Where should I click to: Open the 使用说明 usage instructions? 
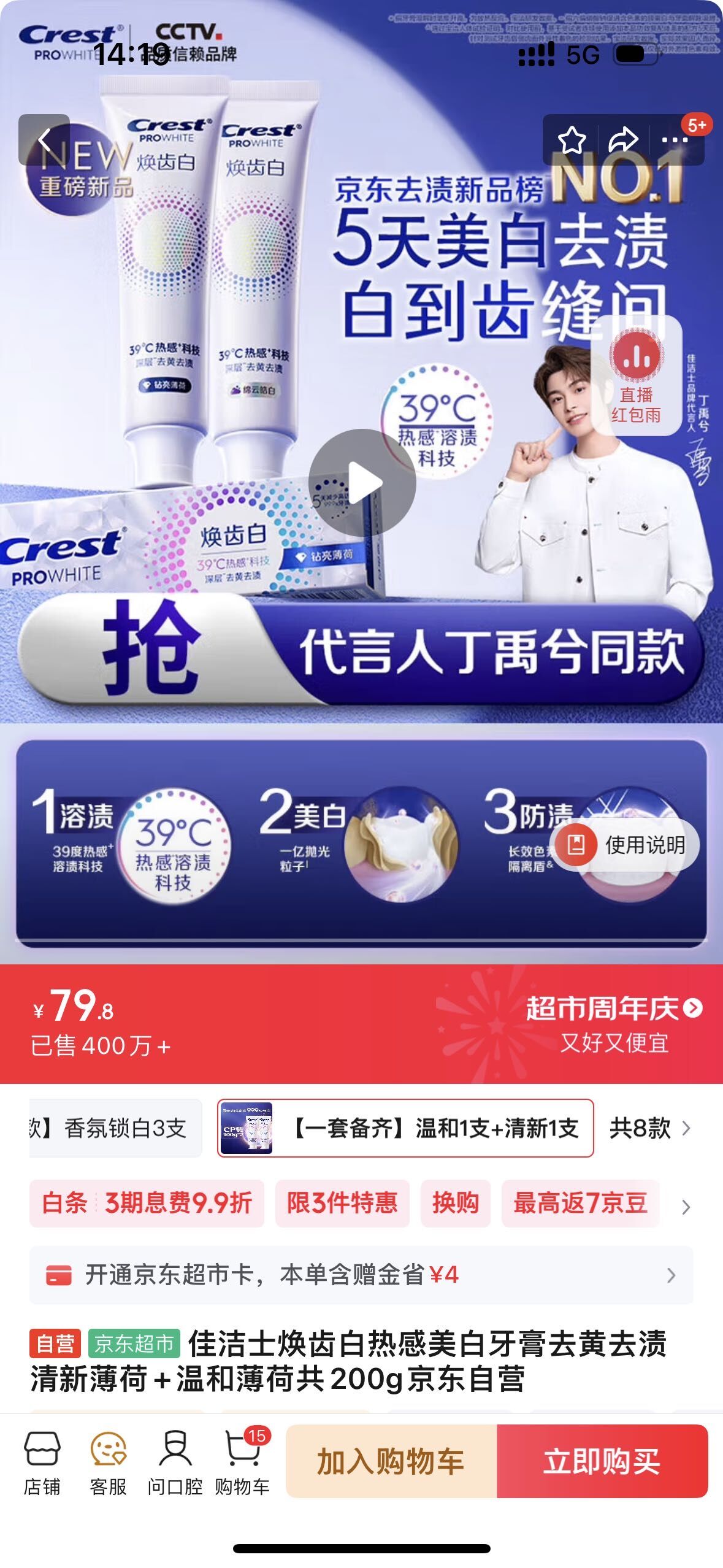pos(624,845)
